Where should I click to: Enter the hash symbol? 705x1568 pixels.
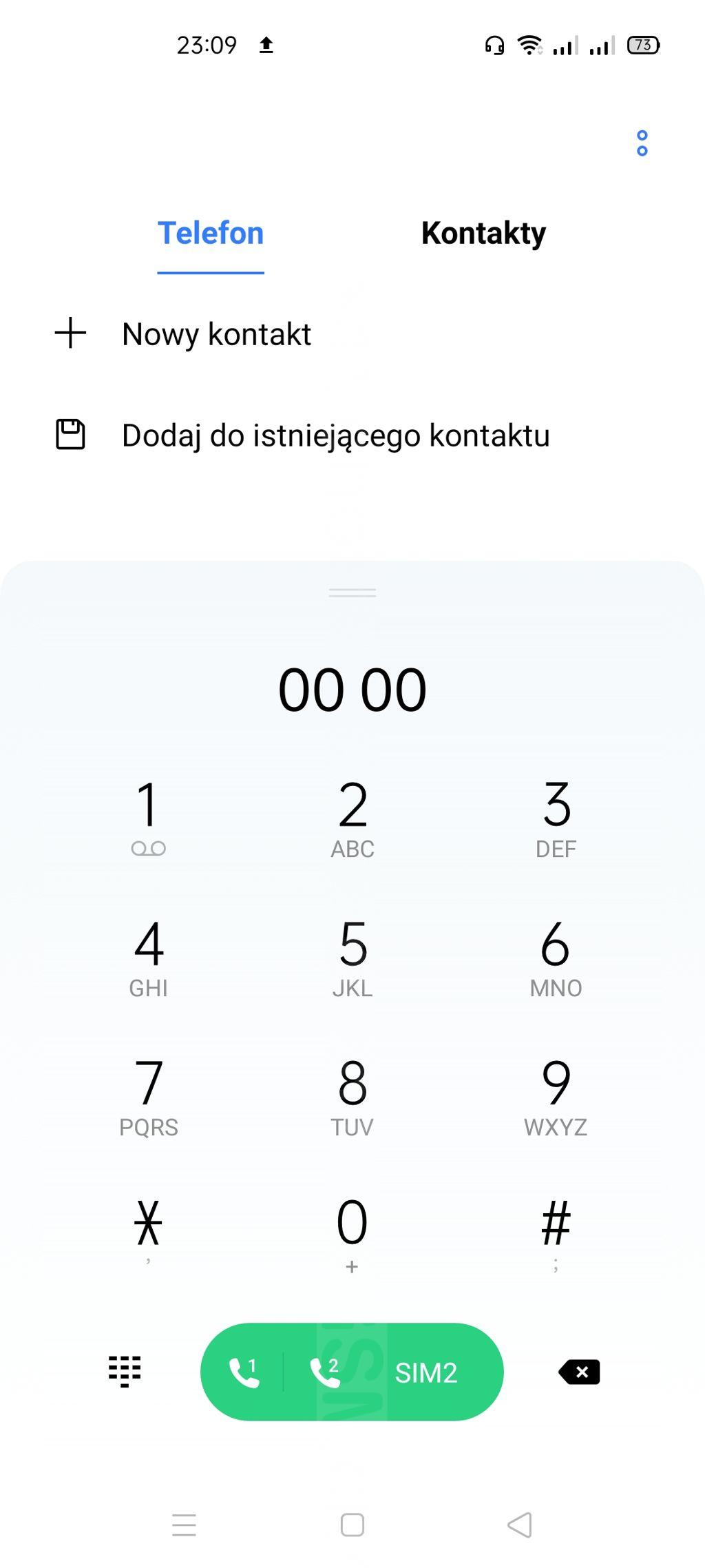tap(556, 1233)
